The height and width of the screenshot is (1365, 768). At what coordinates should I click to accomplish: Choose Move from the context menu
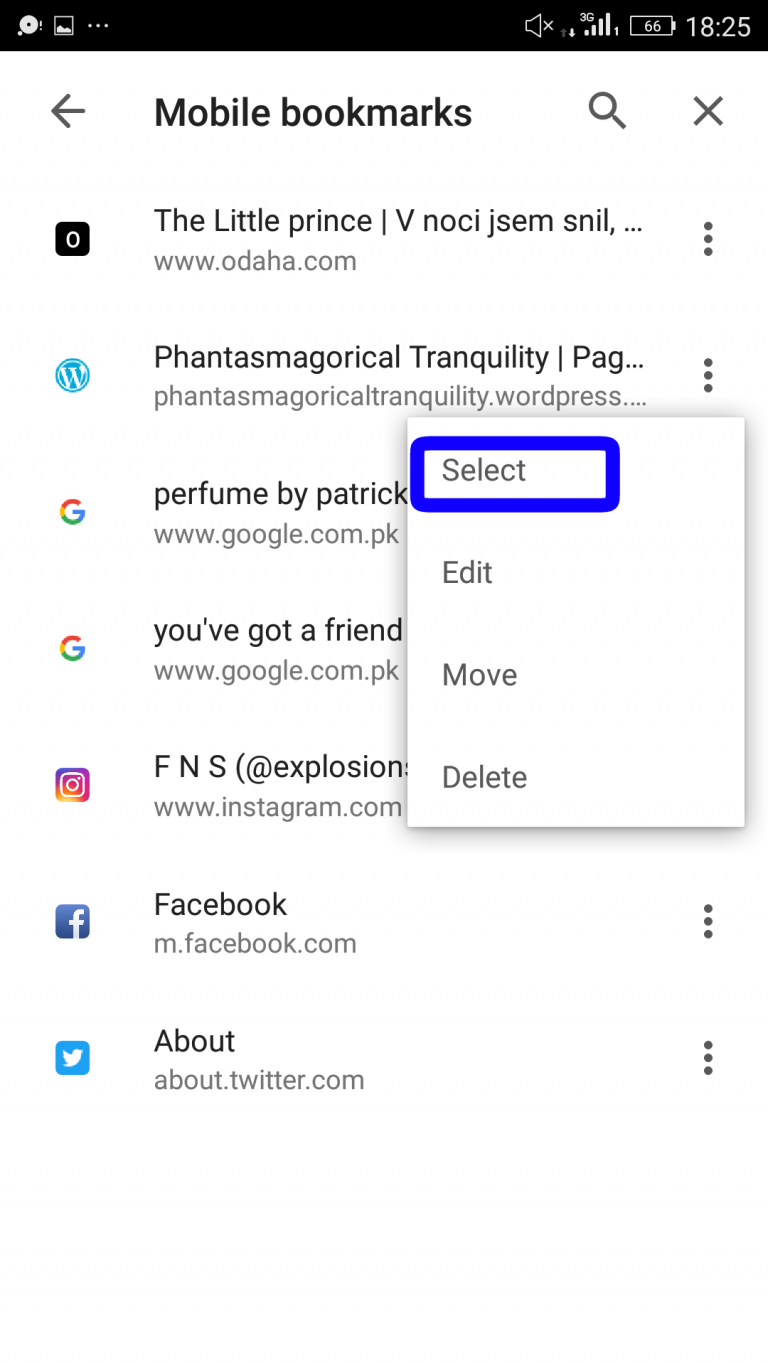click(479, 675)
